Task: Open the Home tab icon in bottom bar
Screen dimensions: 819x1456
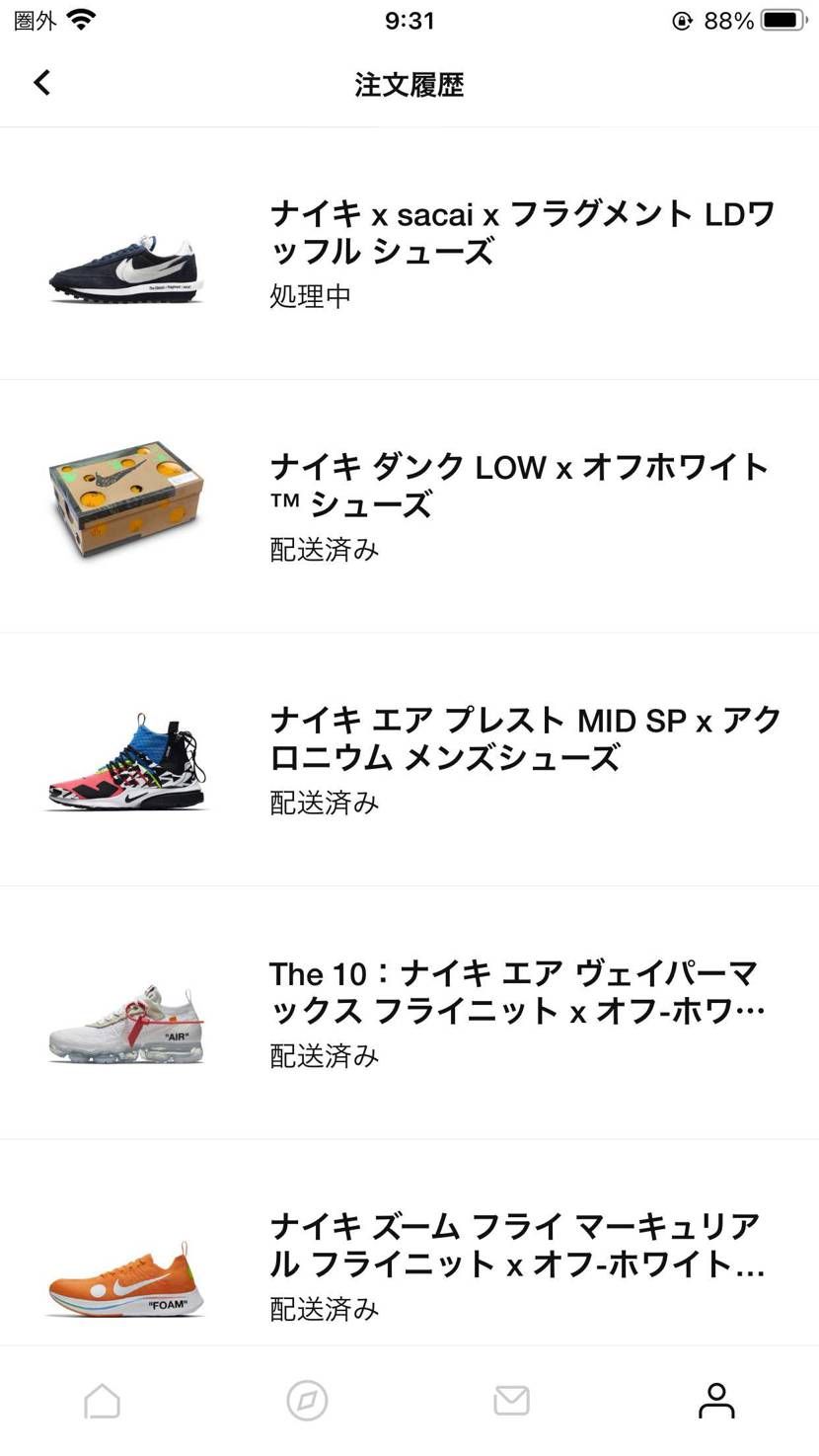Action: tap(103, 1400)
